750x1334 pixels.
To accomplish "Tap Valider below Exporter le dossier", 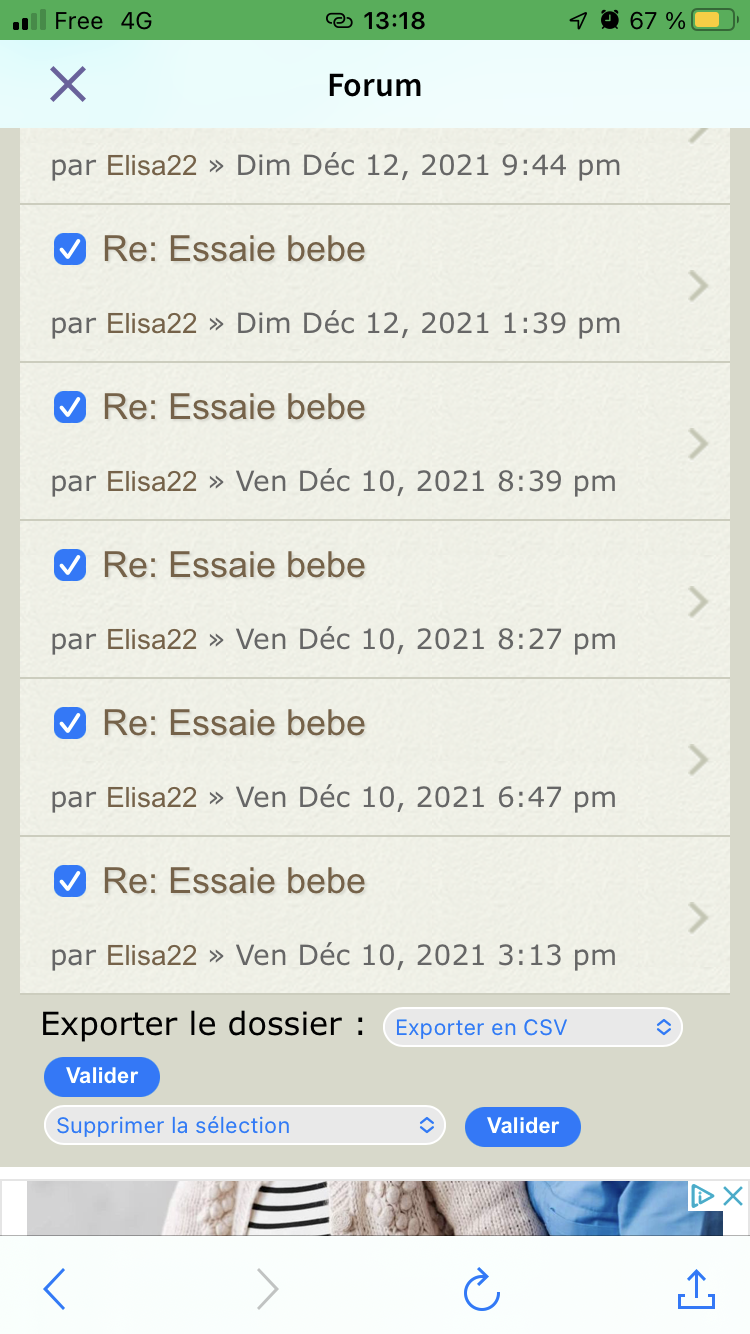I will click(x=102, y=1076).
